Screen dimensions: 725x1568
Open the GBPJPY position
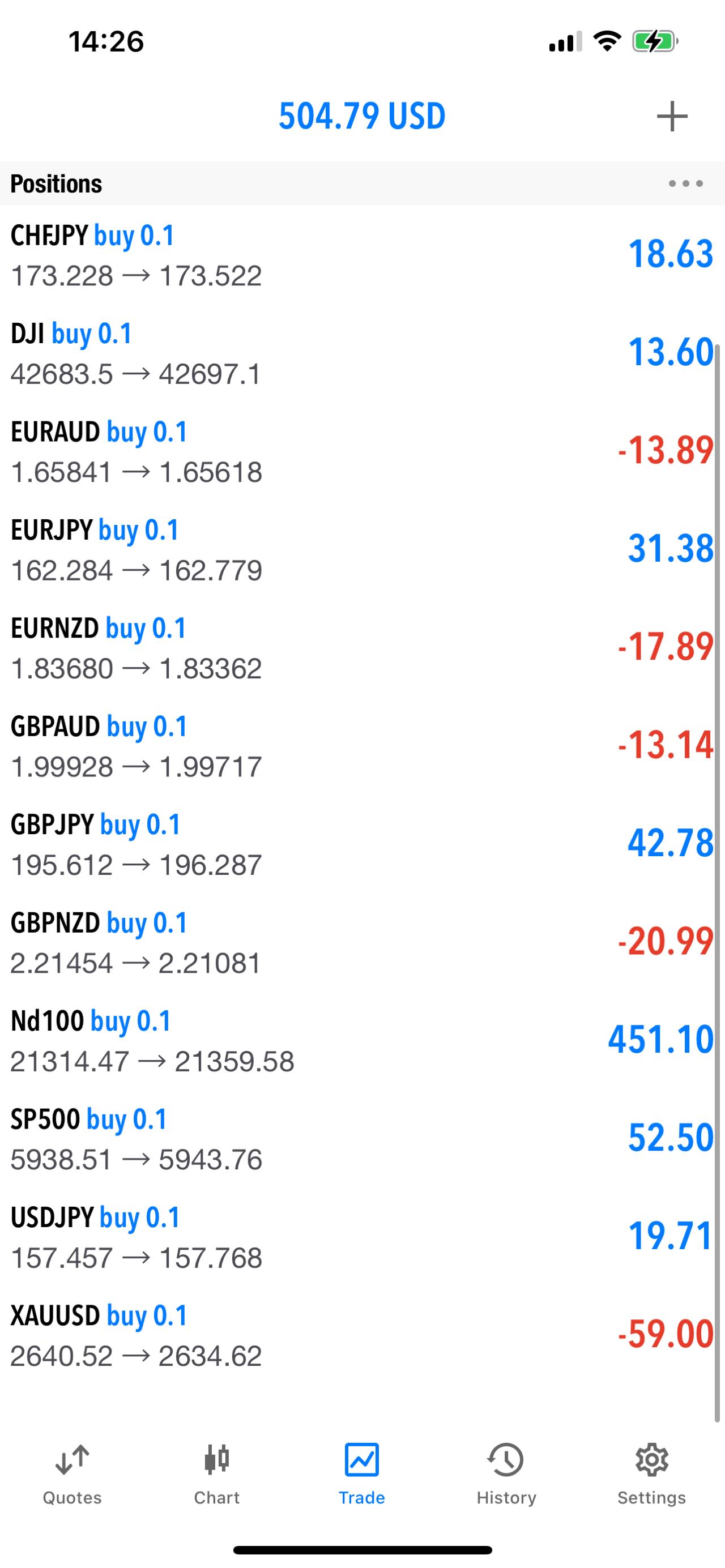pos(362,844)
